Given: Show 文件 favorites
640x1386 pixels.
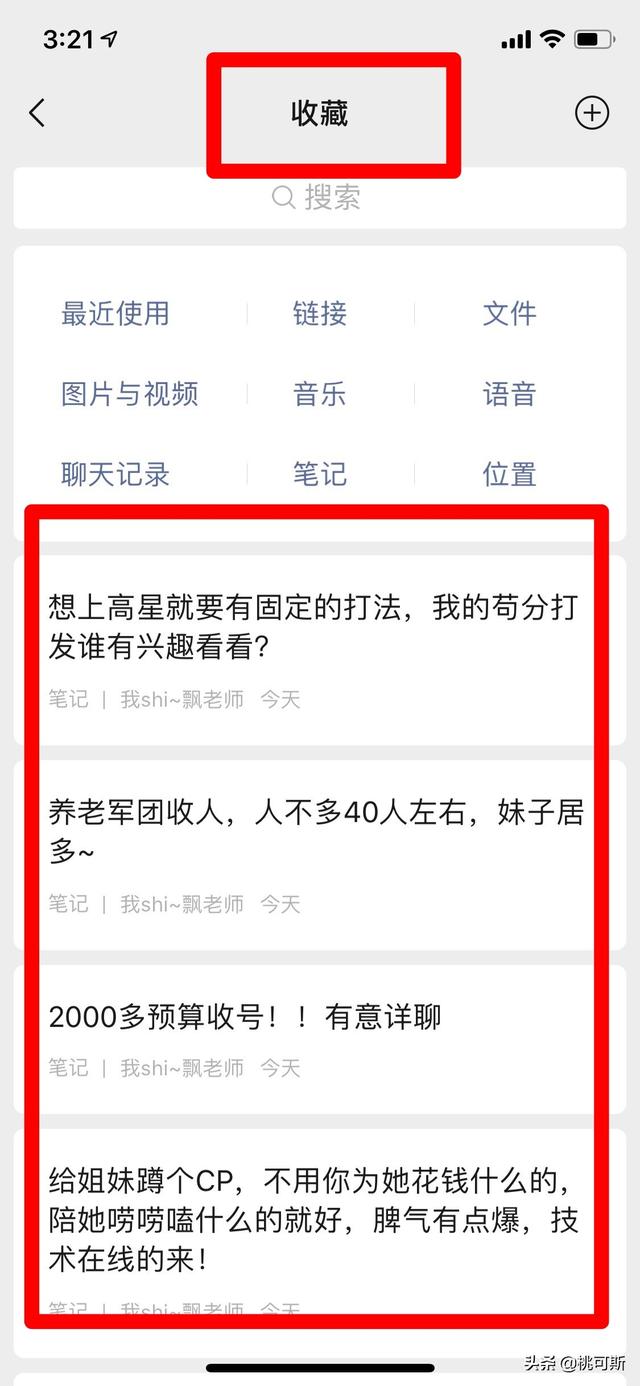Looking at the screenshot, I should coord(510,313).
